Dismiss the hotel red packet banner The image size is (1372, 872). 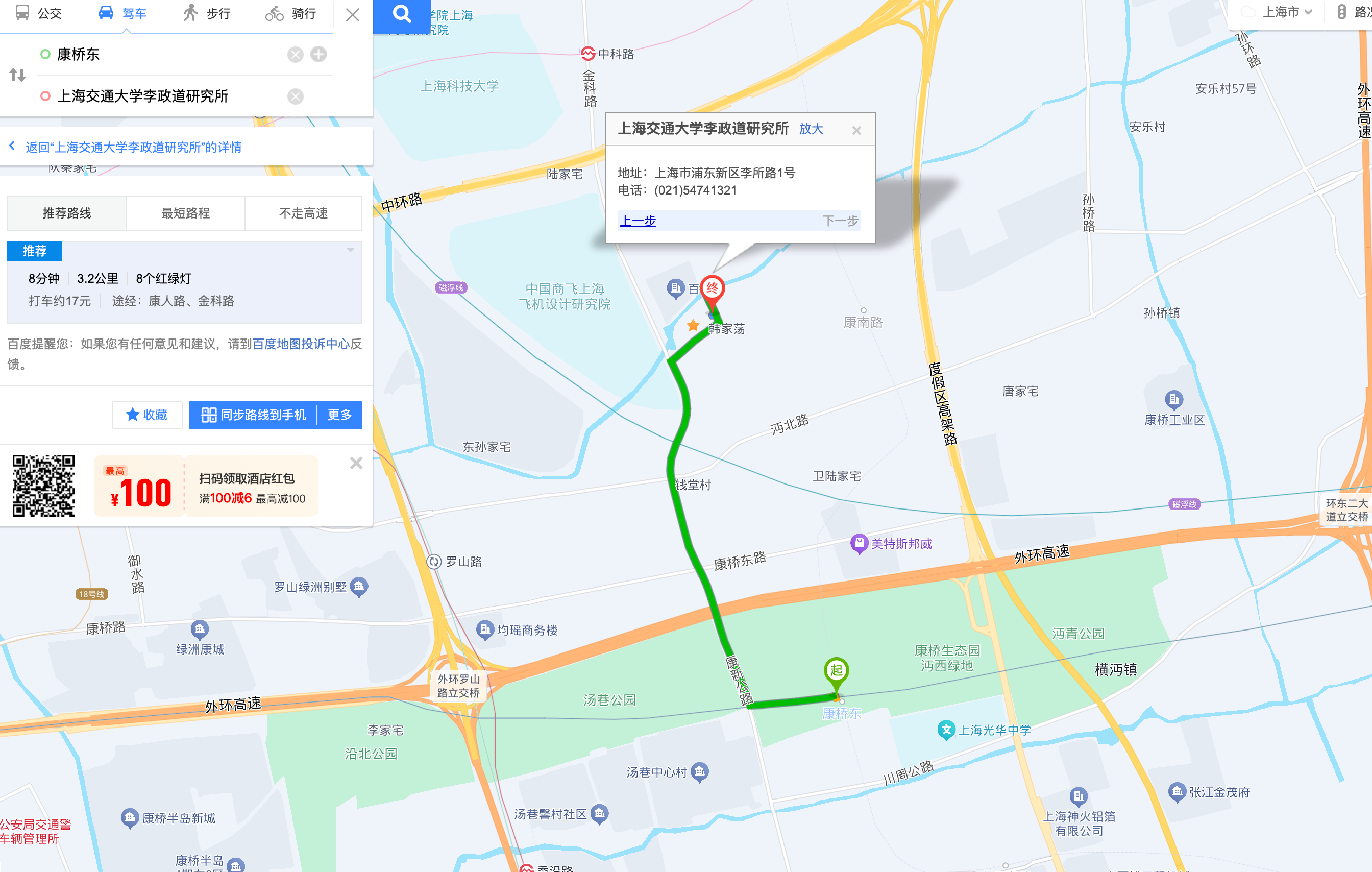pyautogui.click(x=356, y=463)
